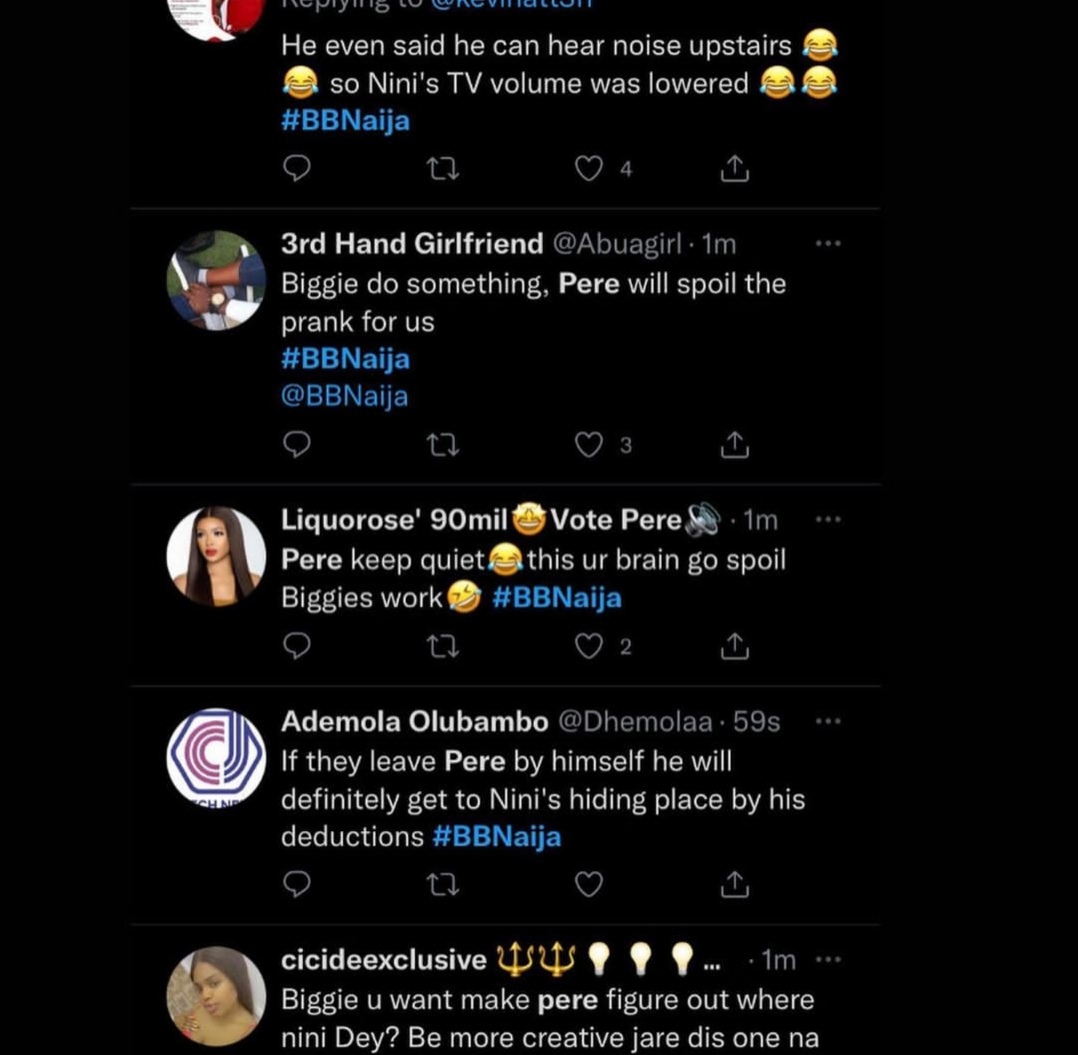1078x1055 pixels.
Task: Open the Liquorose' 90mil profile picture
Action: click(x=216, y=556)
